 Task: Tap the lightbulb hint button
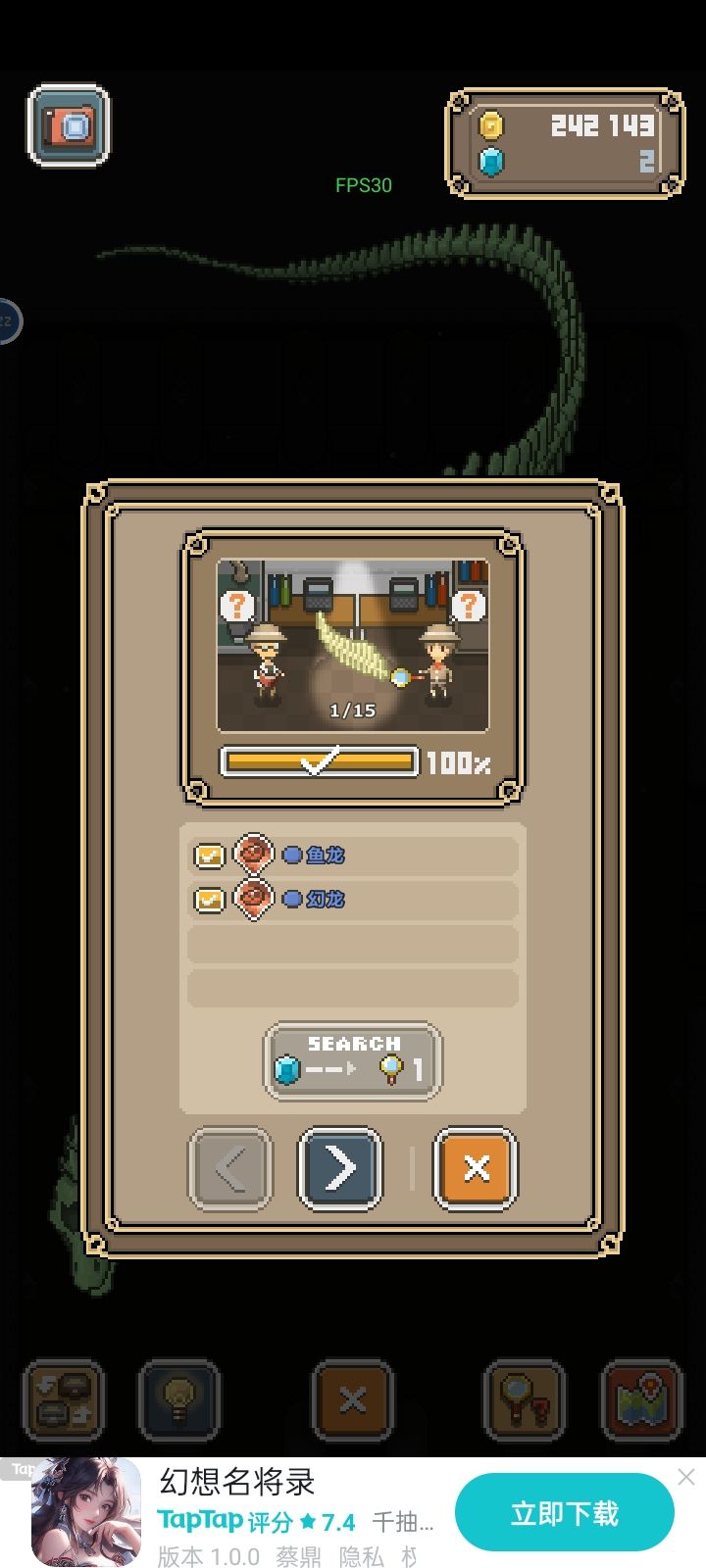[179, 1399]
